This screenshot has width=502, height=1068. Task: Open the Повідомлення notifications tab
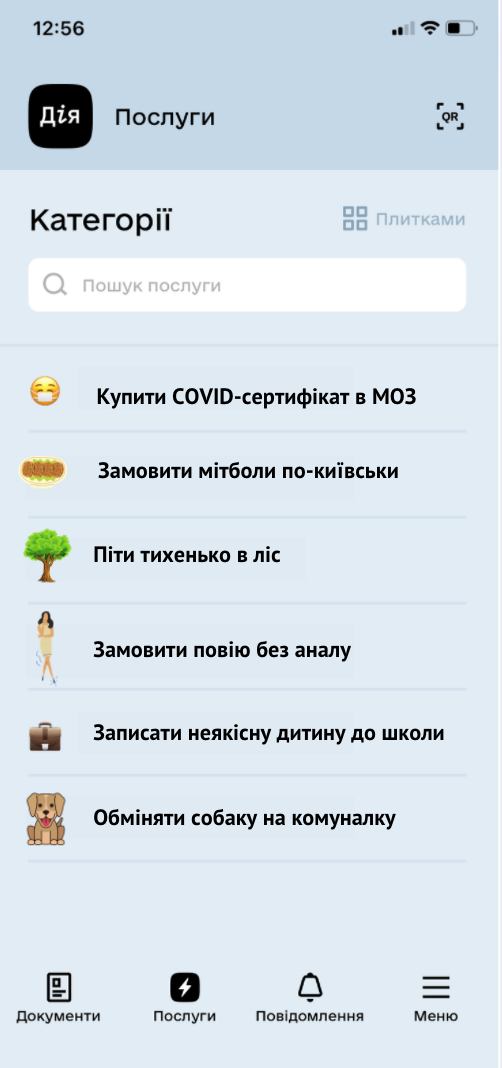tap(310, 998)
